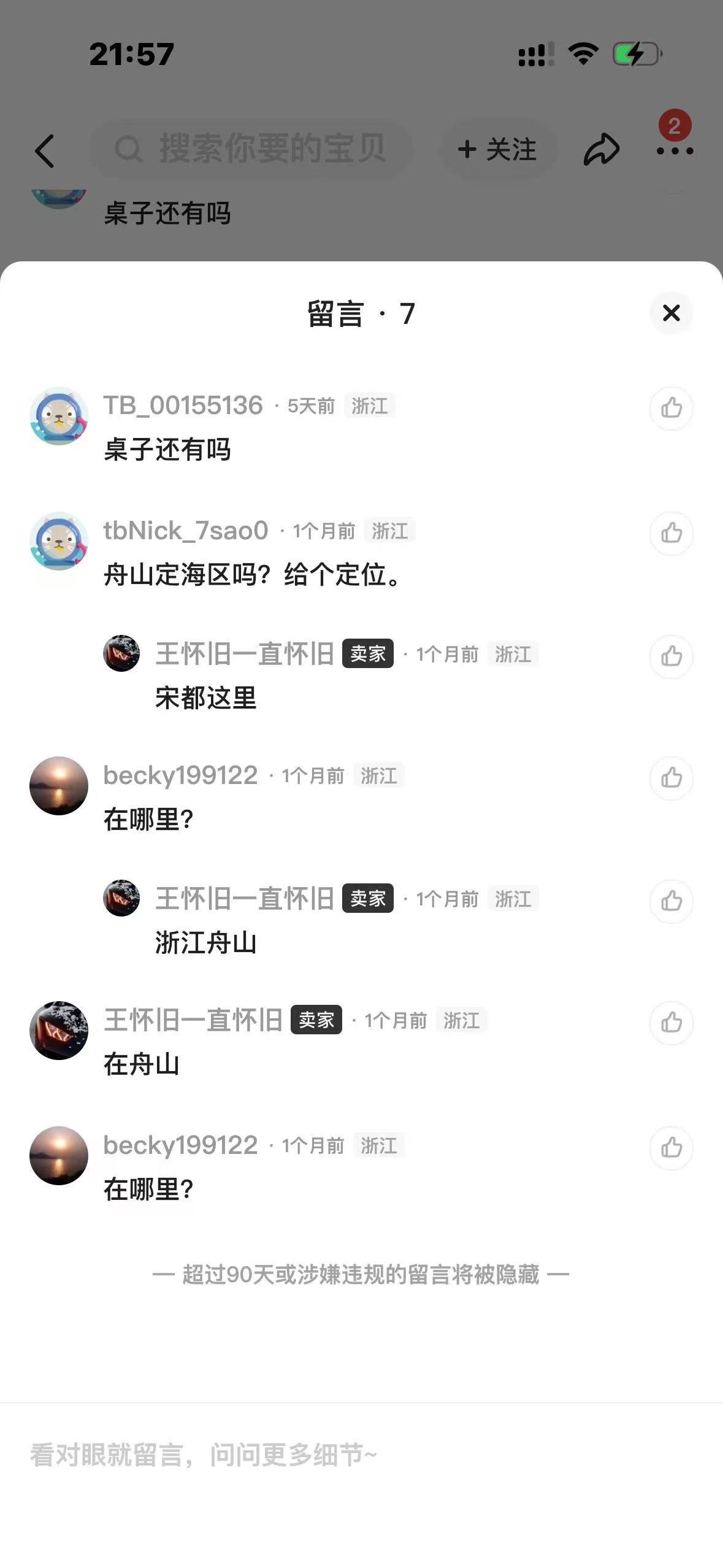Reply to tbNick_7sao0's comment 舟山定海区吗

(x=252, y=575)
